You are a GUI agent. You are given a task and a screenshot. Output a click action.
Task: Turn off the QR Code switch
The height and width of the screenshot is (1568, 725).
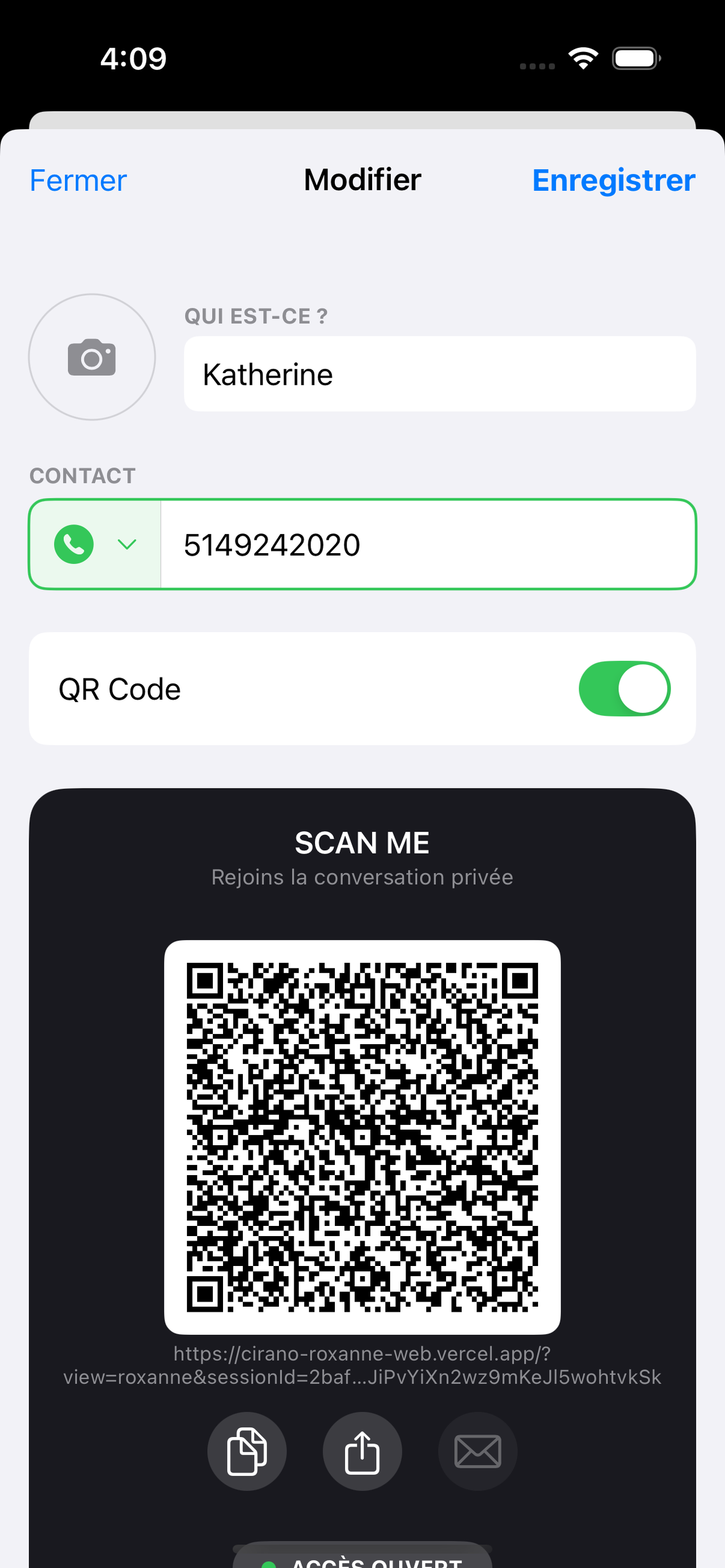(x=624, y=689)
